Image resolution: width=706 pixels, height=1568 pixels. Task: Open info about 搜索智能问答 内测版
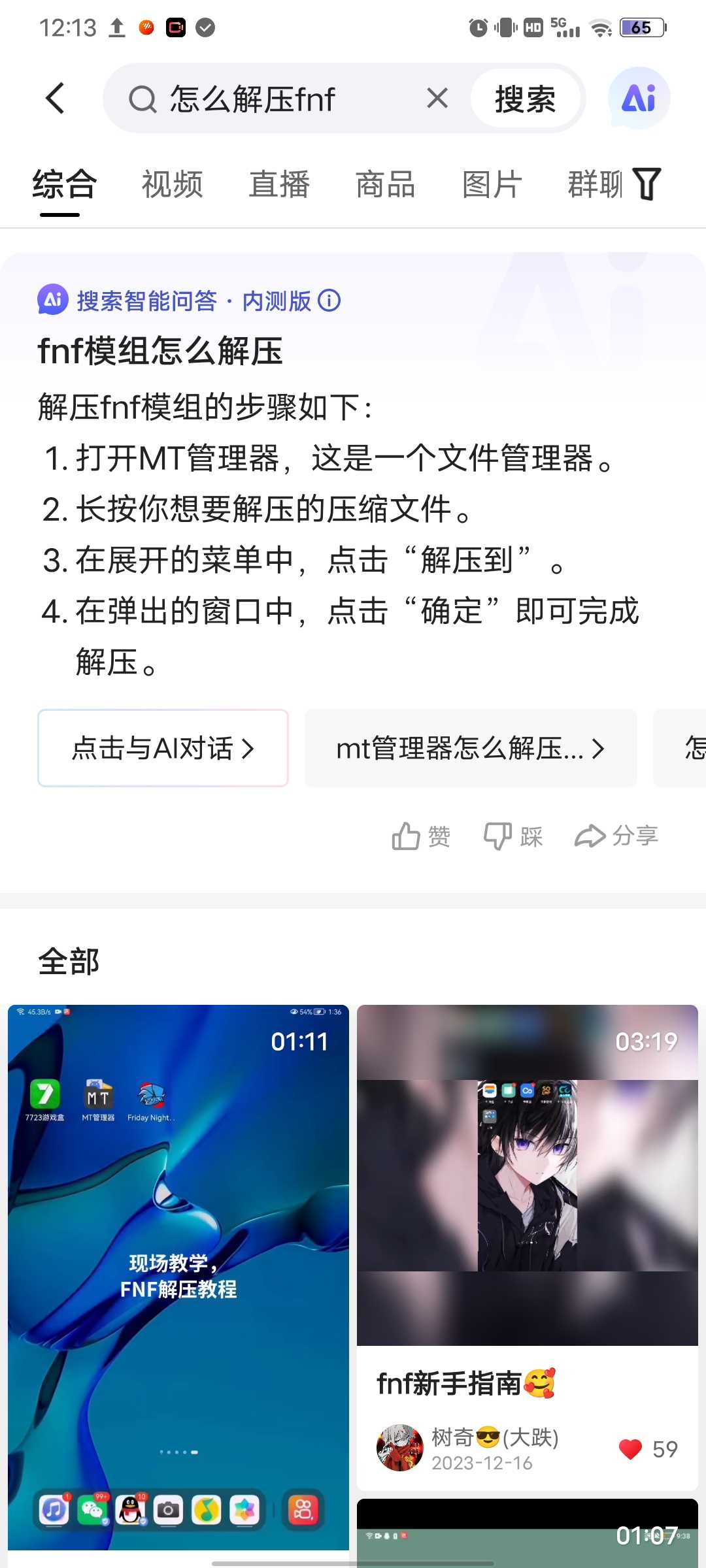click(329, 301)
